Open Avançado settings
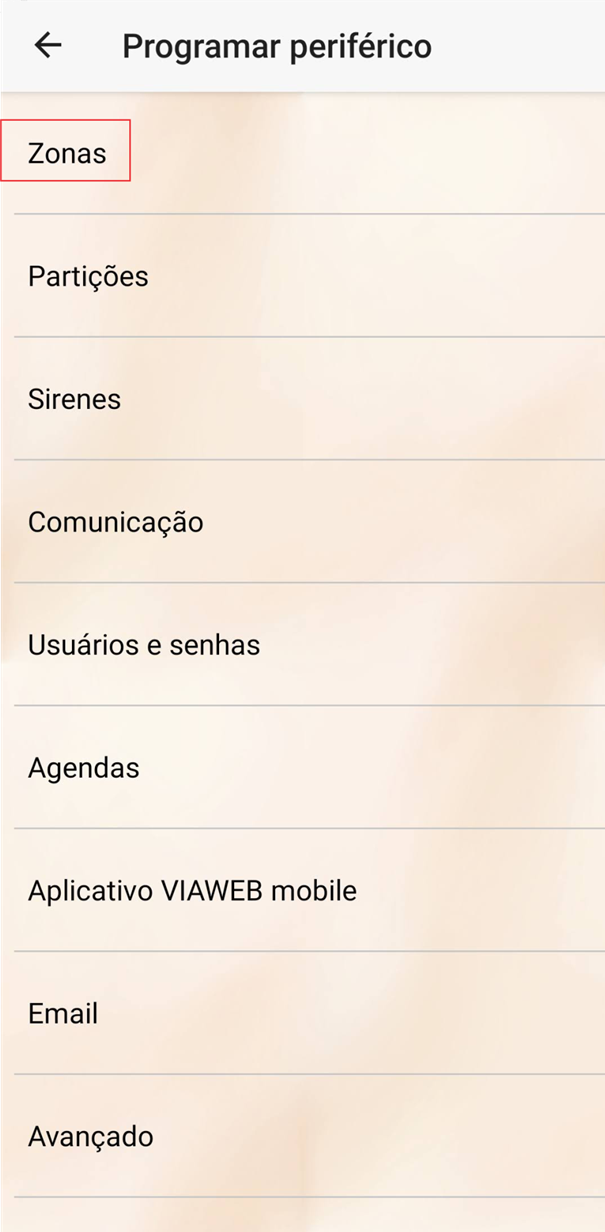 302,1137
